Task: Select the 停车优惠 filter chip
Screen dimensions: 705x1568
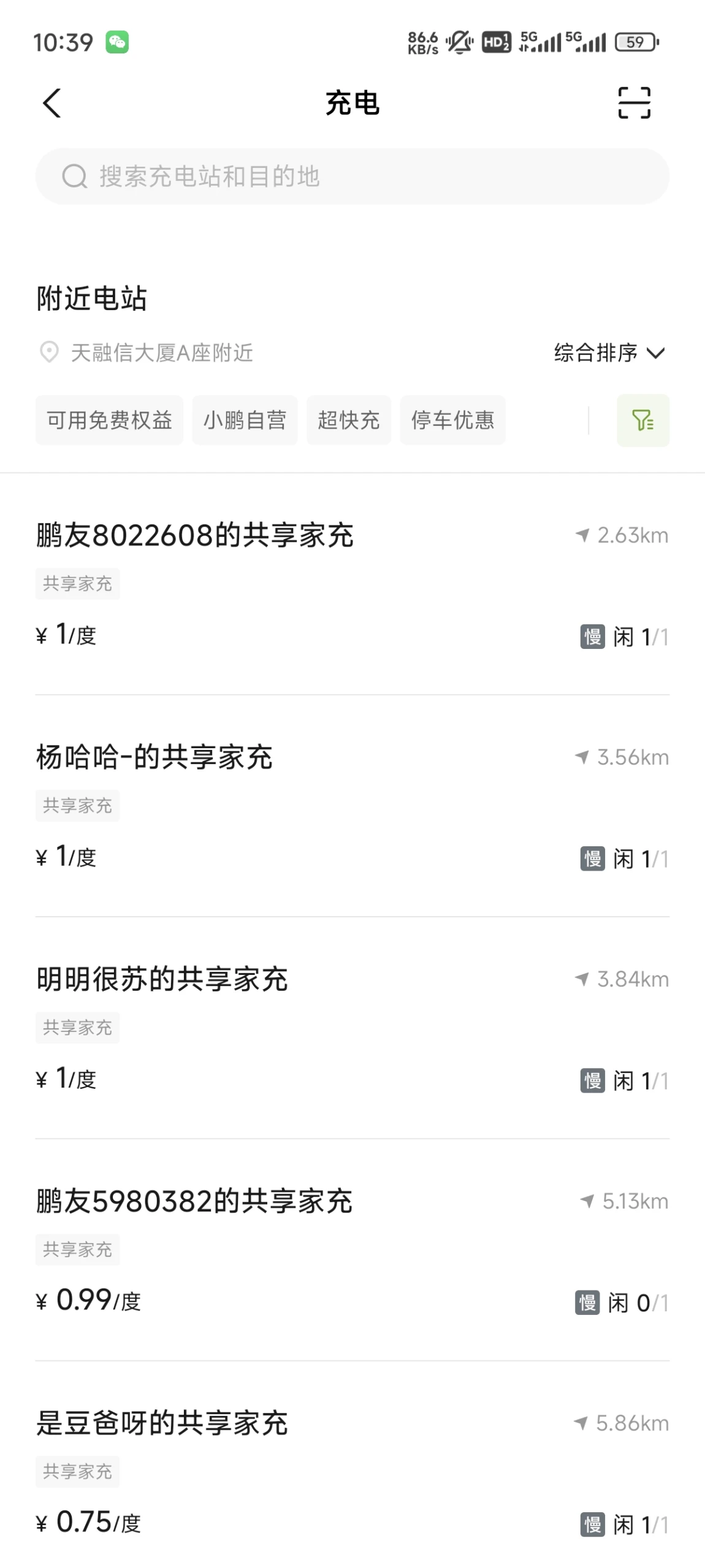Action: point(452,420)
